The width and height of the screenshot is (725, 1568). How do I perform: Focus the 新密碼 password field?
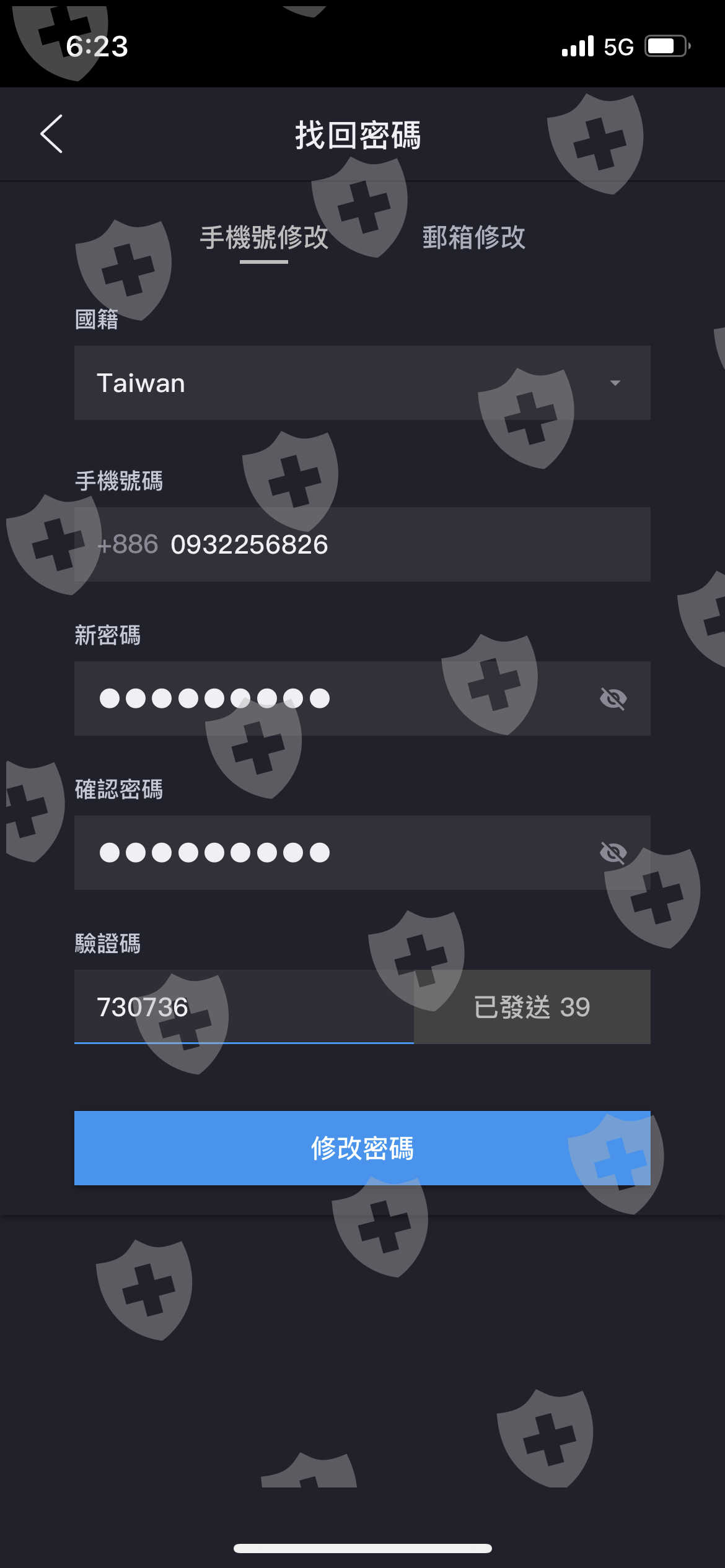[362, 699]
